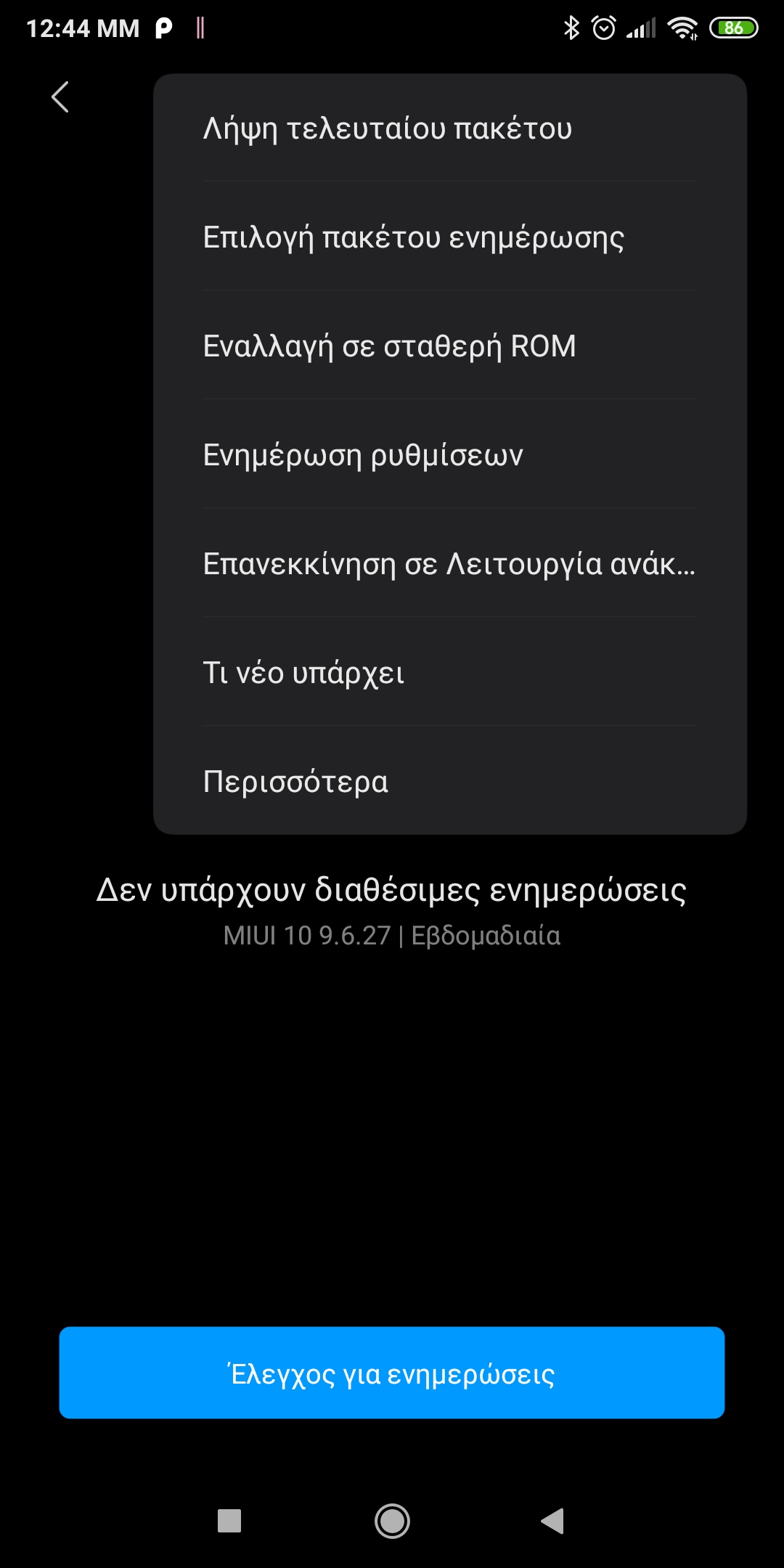This screenshot has width=784, height=1568.
Task: Open recent apps with the square button
Action: coord(229,1521)
